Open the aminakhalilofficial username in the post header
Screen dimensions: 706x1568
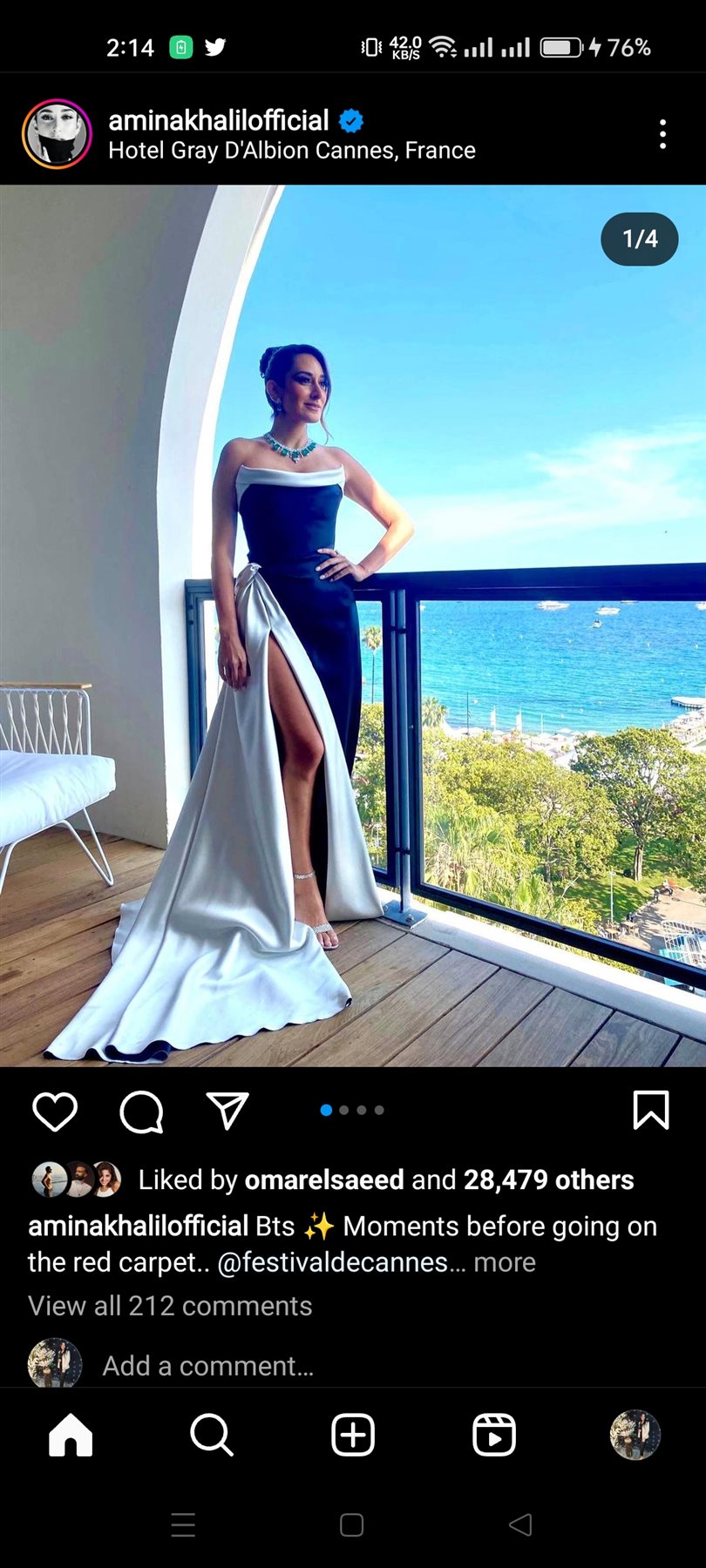(x=218, y=120)
